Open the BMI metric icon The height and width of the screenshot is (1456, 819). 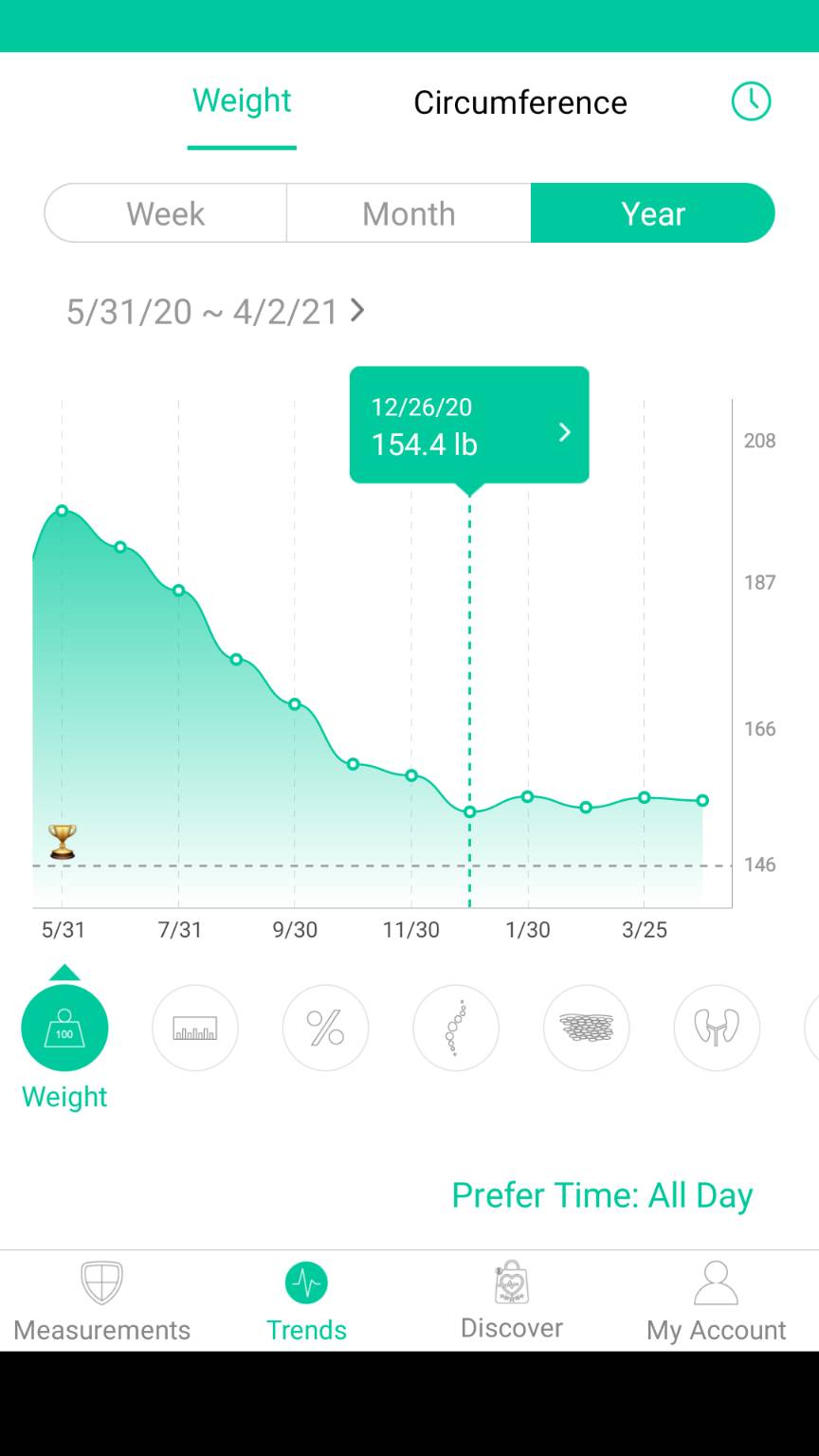[195, 1028]
